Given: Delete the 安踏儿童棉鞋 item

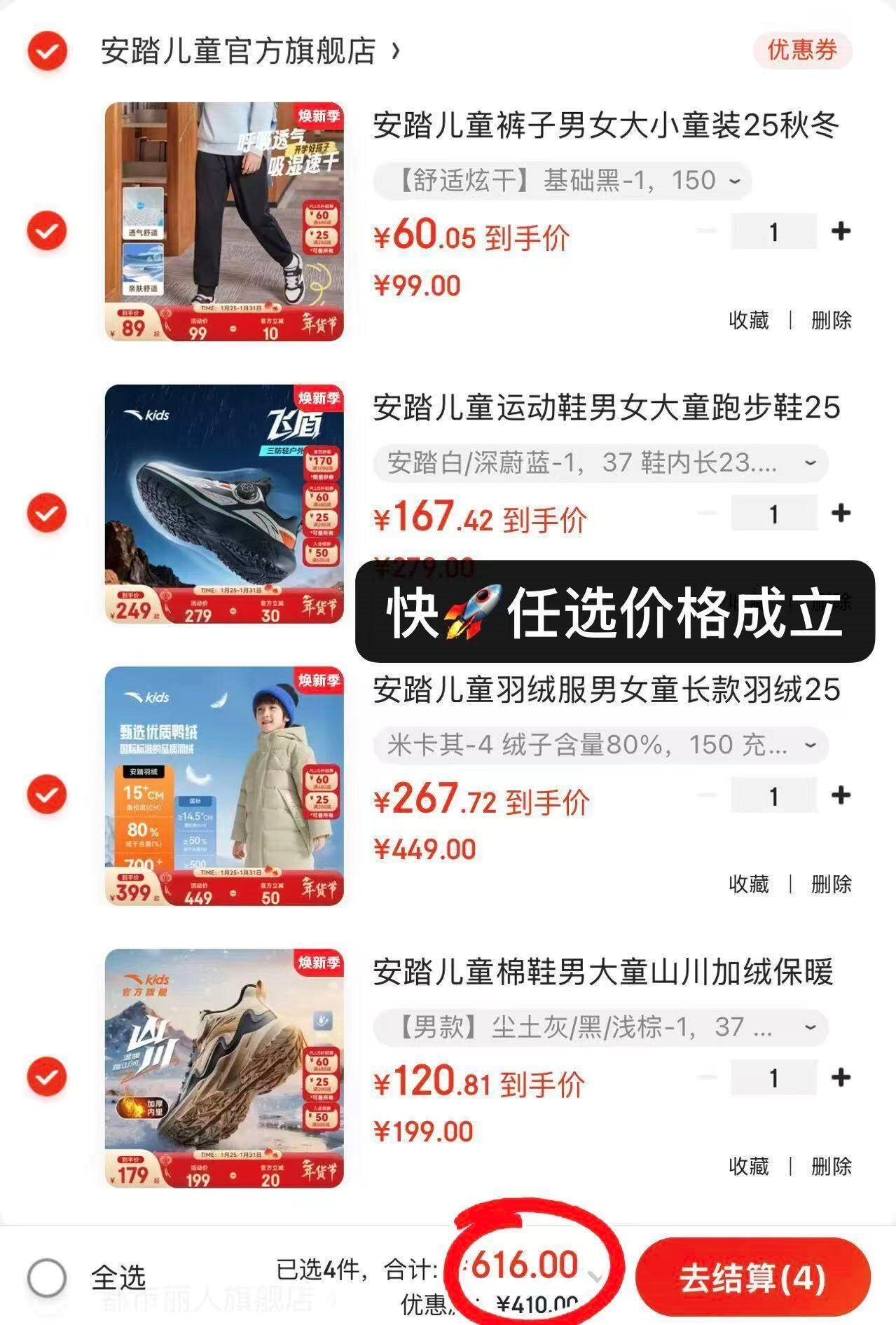Looking at the screenshot, I should coord(831,1166).
